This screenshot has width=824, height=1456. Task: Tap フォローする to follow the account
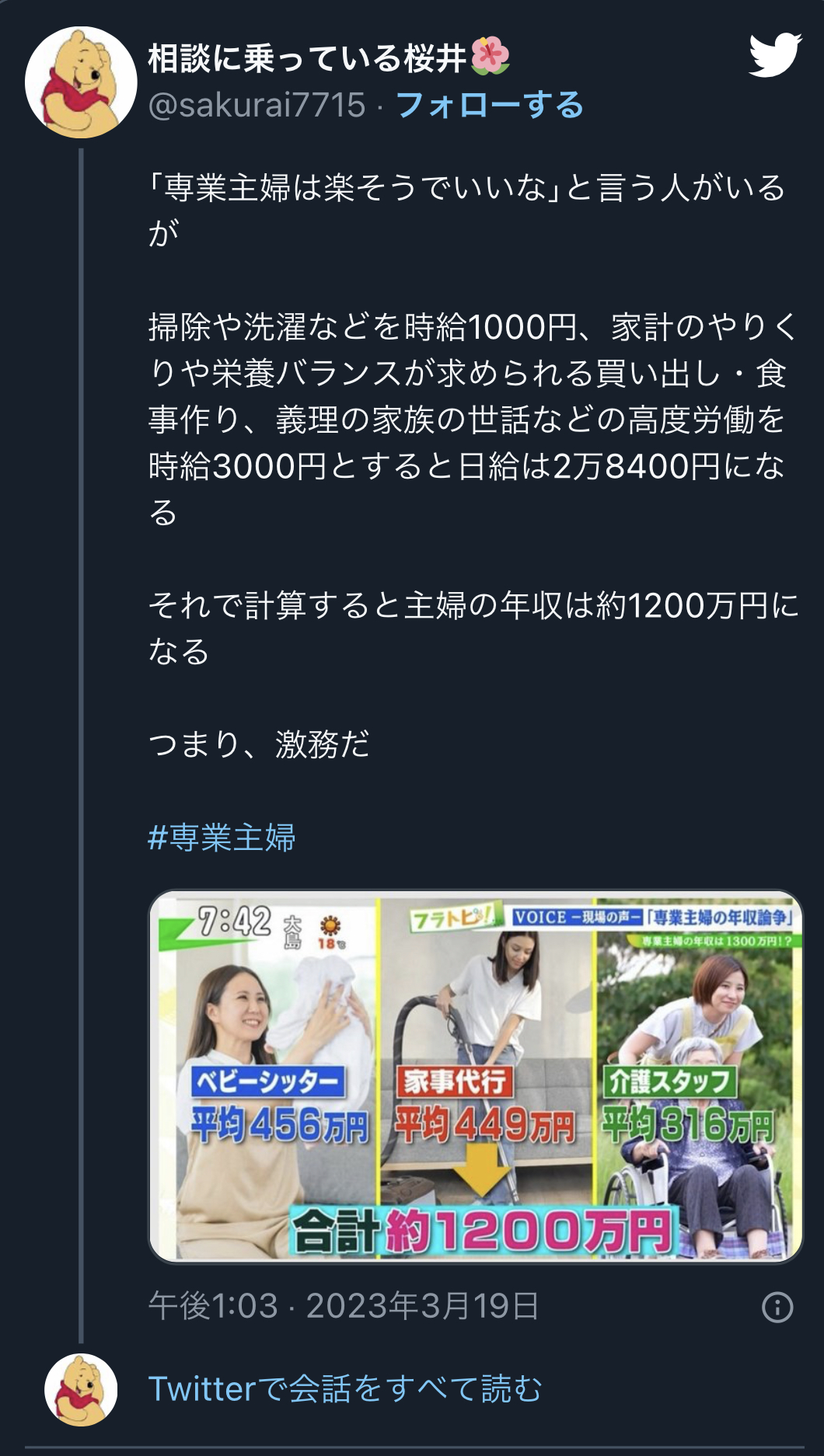click(490, 104)
